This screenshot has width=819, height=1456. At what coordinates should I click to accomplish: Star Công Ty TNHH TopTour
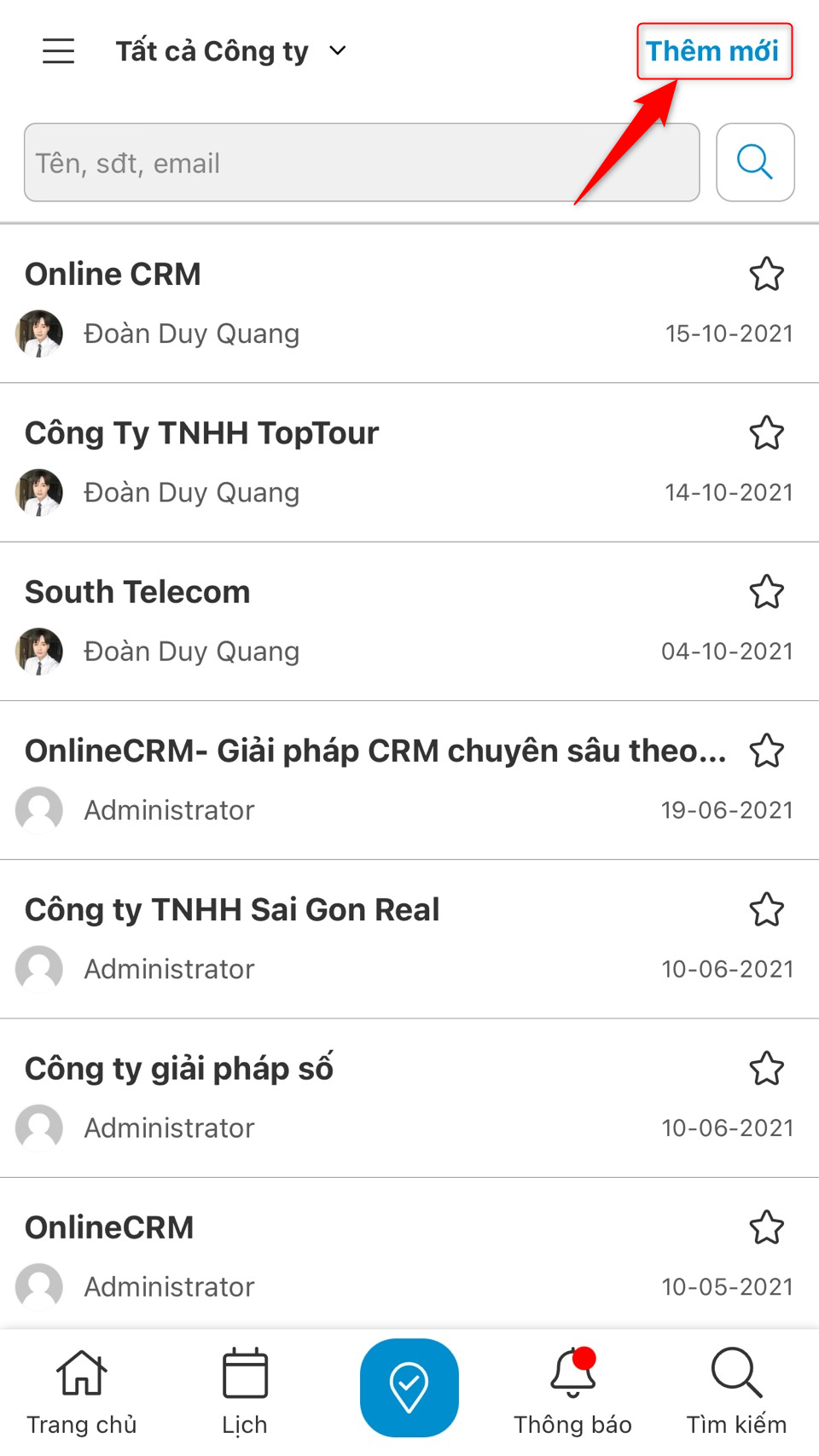tap(766, 432)
